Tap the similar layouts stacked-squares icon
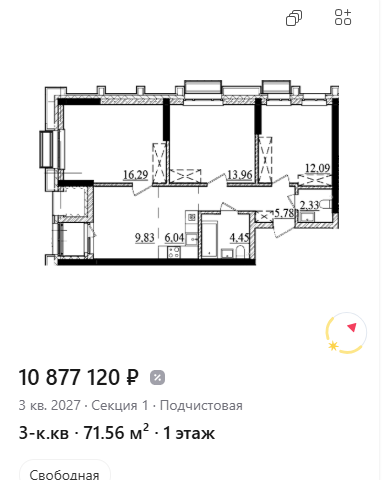383x480 pixels. pyautogui.click(x=294, y=18)
